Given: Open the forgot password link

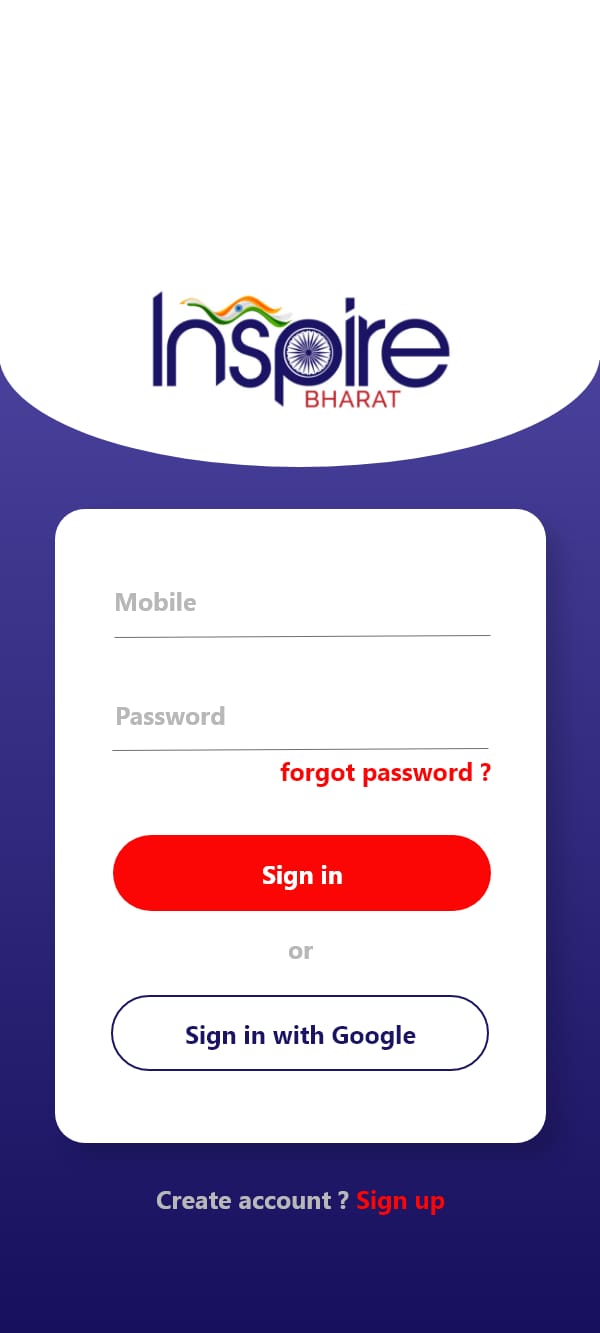Looking at the screenshot, I should click(385, 773).
